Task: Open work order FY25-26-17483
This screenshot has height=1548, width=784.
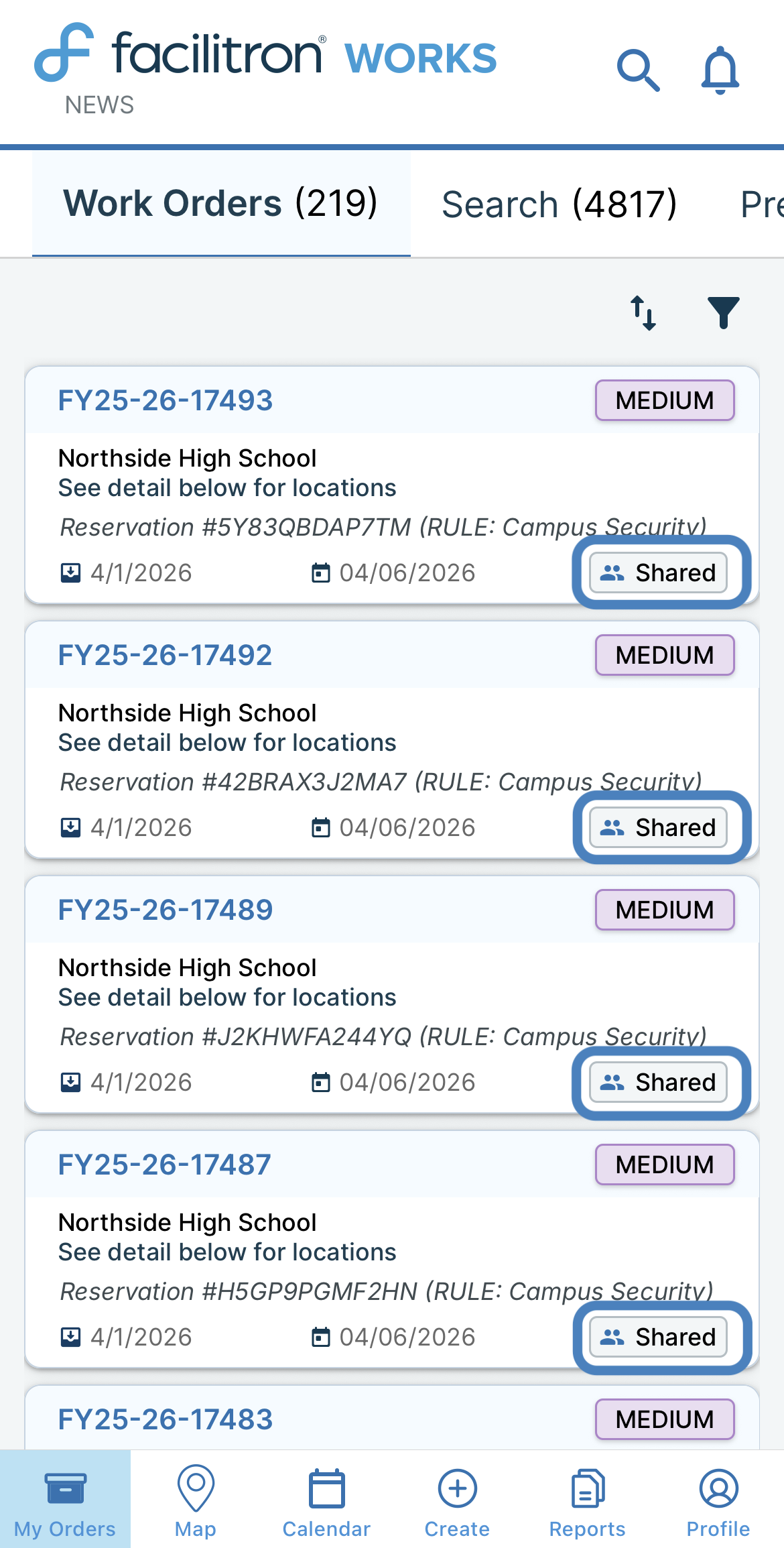Action: point(166,1419)
